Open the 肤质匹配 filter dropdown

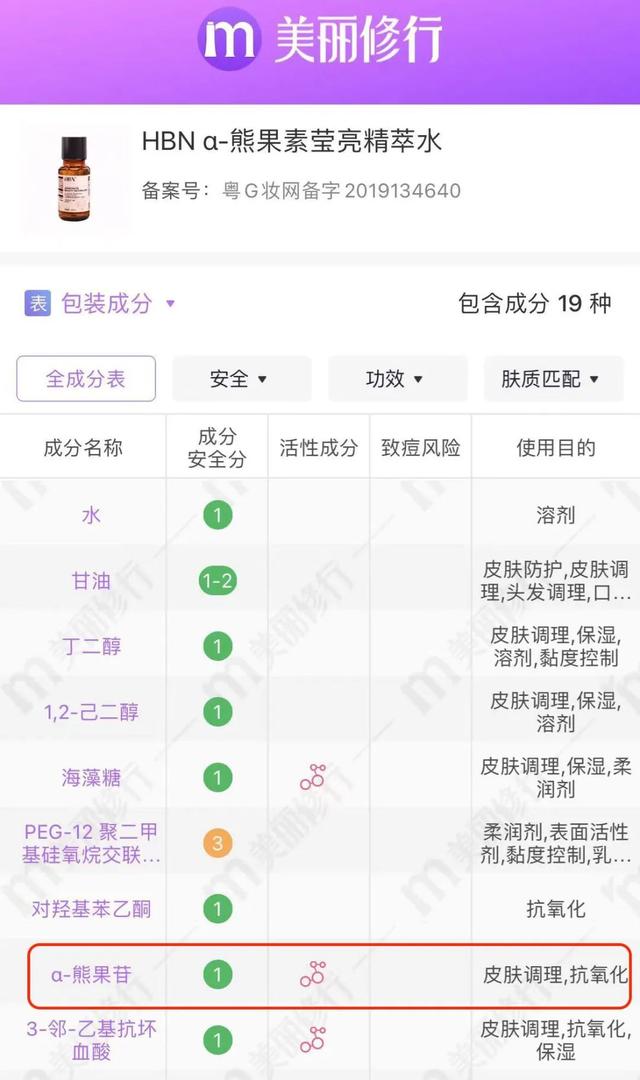pos(549,379)
